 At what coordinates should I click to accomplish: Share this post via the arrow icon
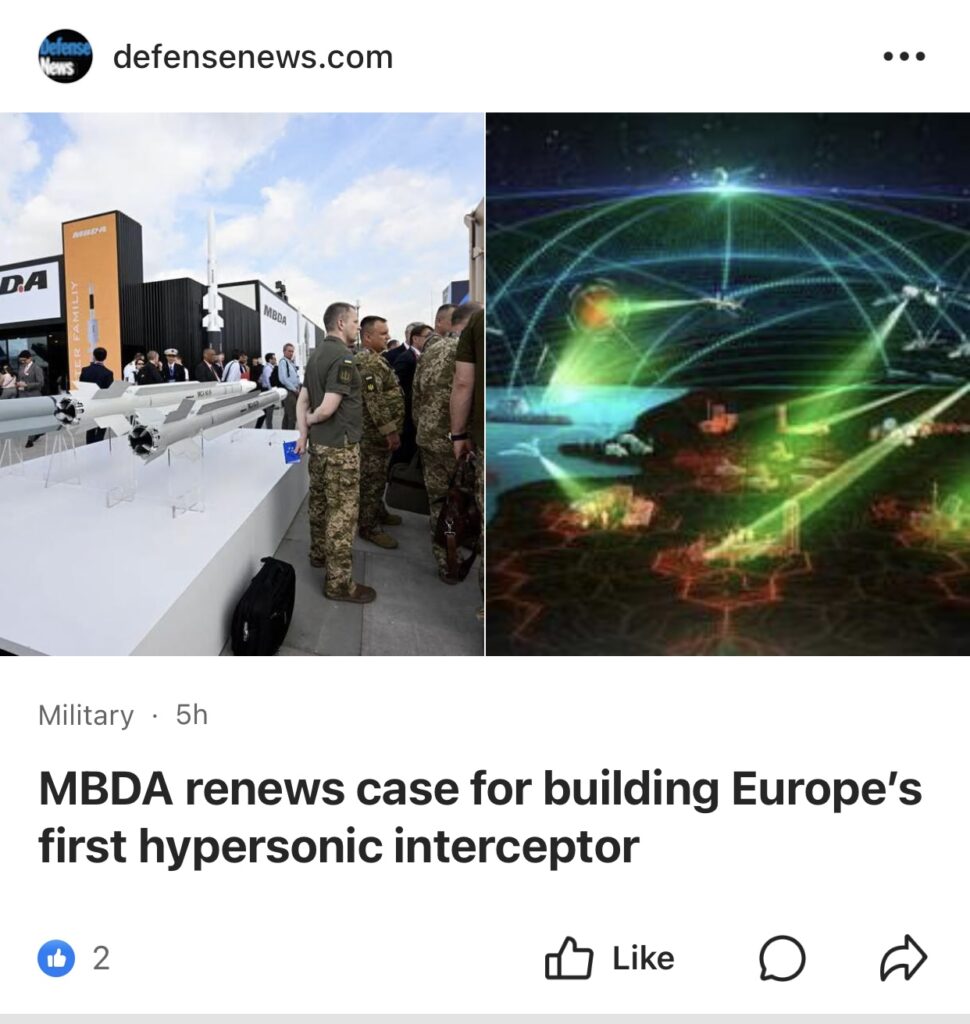[903, 959]
